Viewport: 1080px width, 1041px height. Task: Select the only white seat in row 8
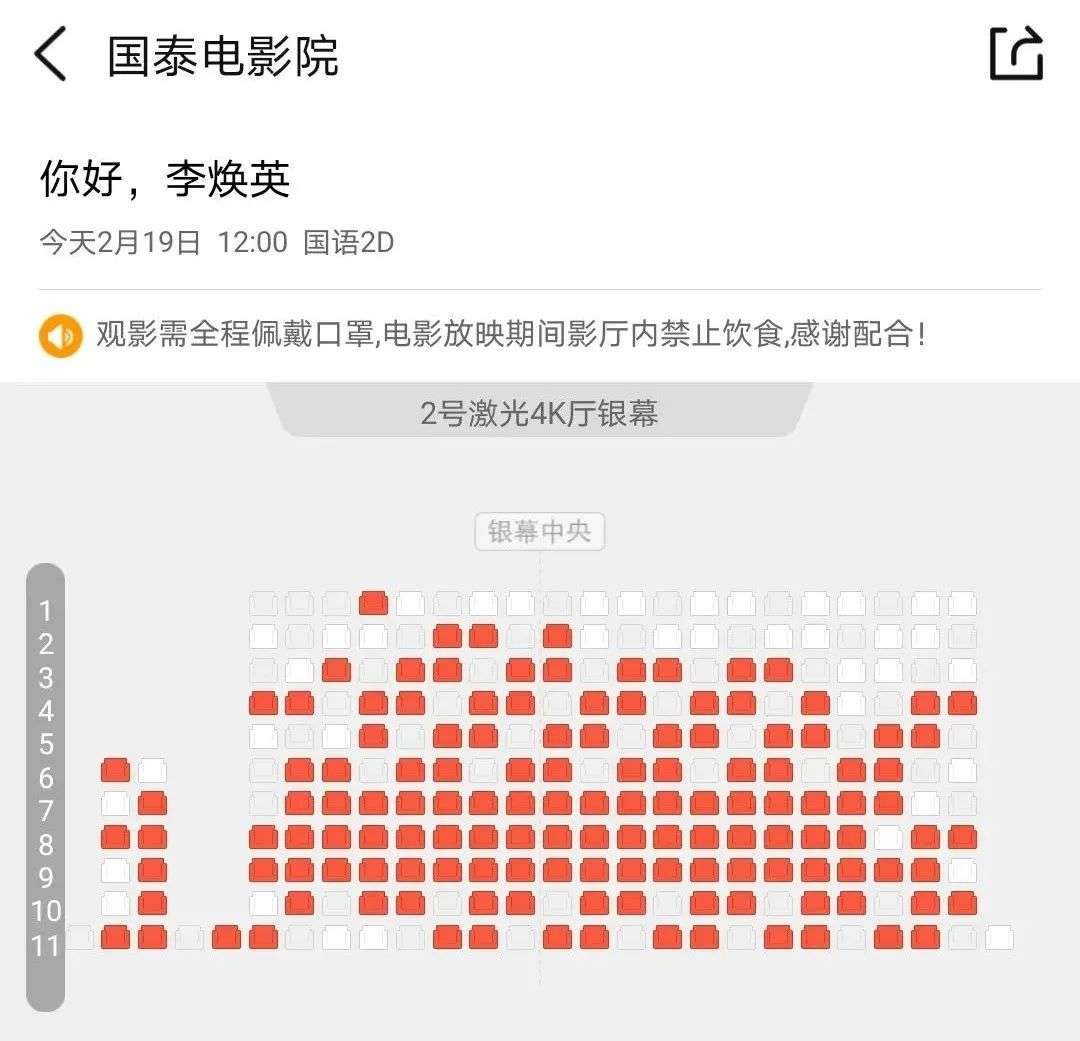[x=888, y=837]
